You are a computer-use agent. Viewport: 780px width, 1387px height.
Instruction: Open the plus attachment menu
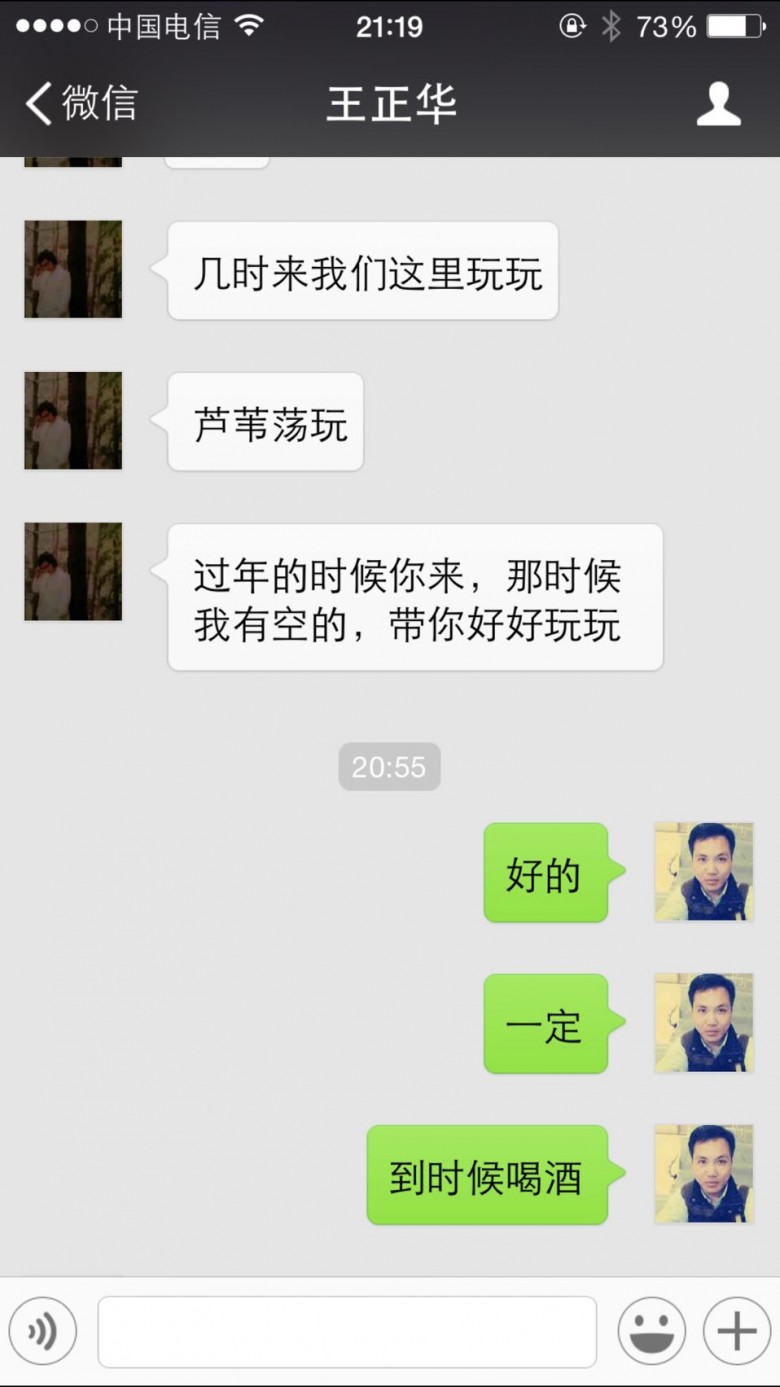736,1331
